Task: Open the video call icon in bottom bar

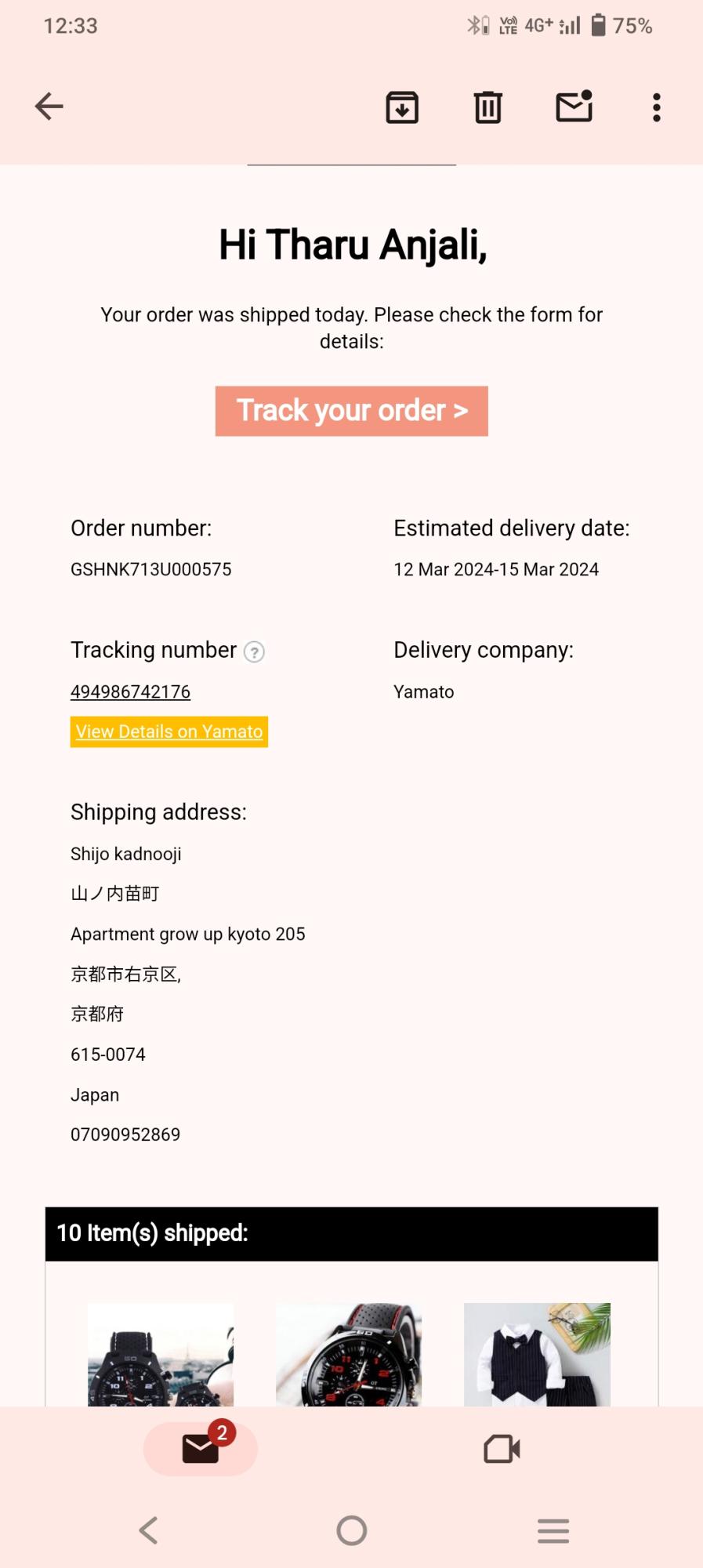Action: [502, 1449]
